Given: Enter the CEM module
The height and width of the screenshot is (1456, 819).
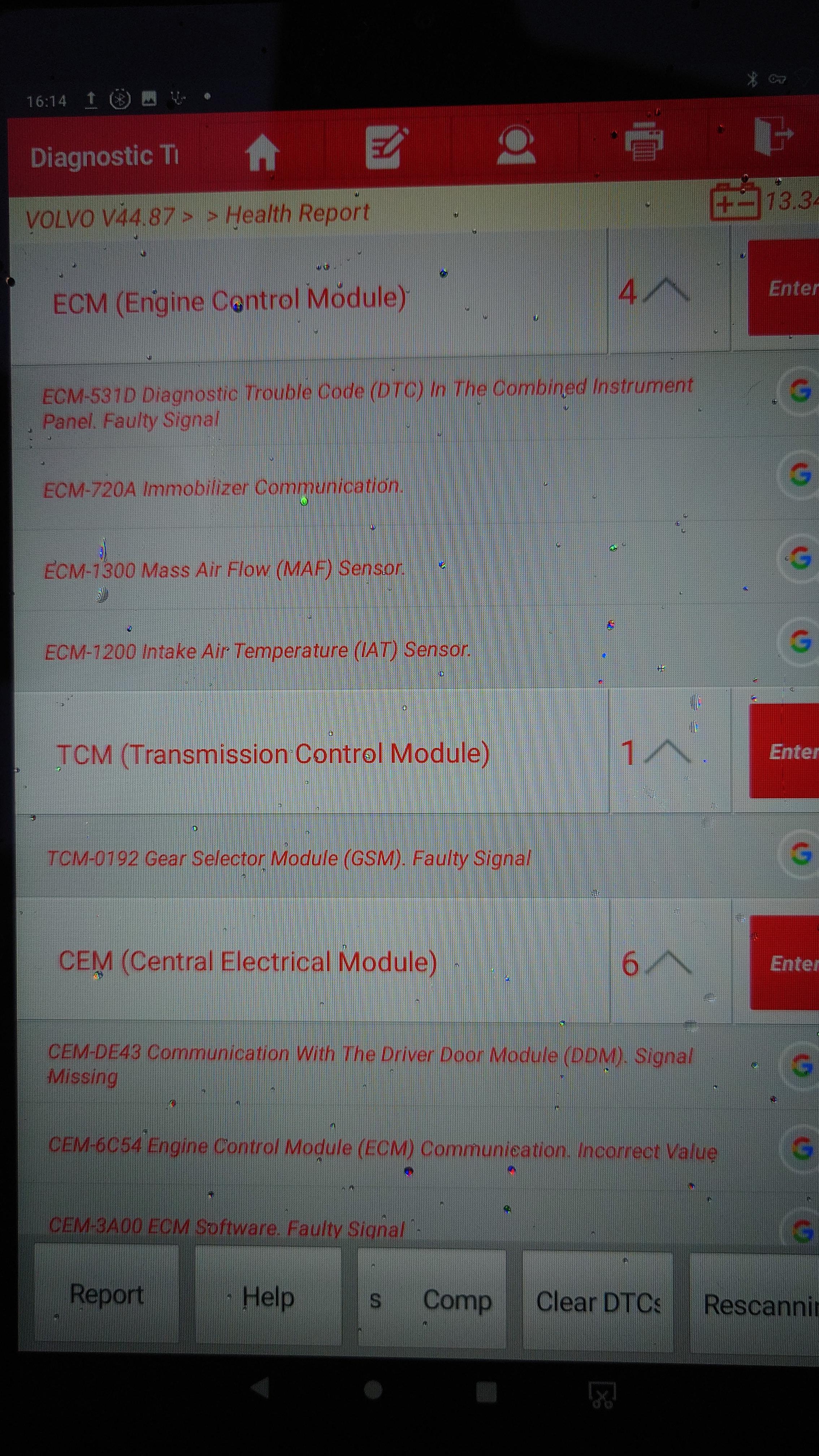Looking at the screenshot, I should 787,963.
